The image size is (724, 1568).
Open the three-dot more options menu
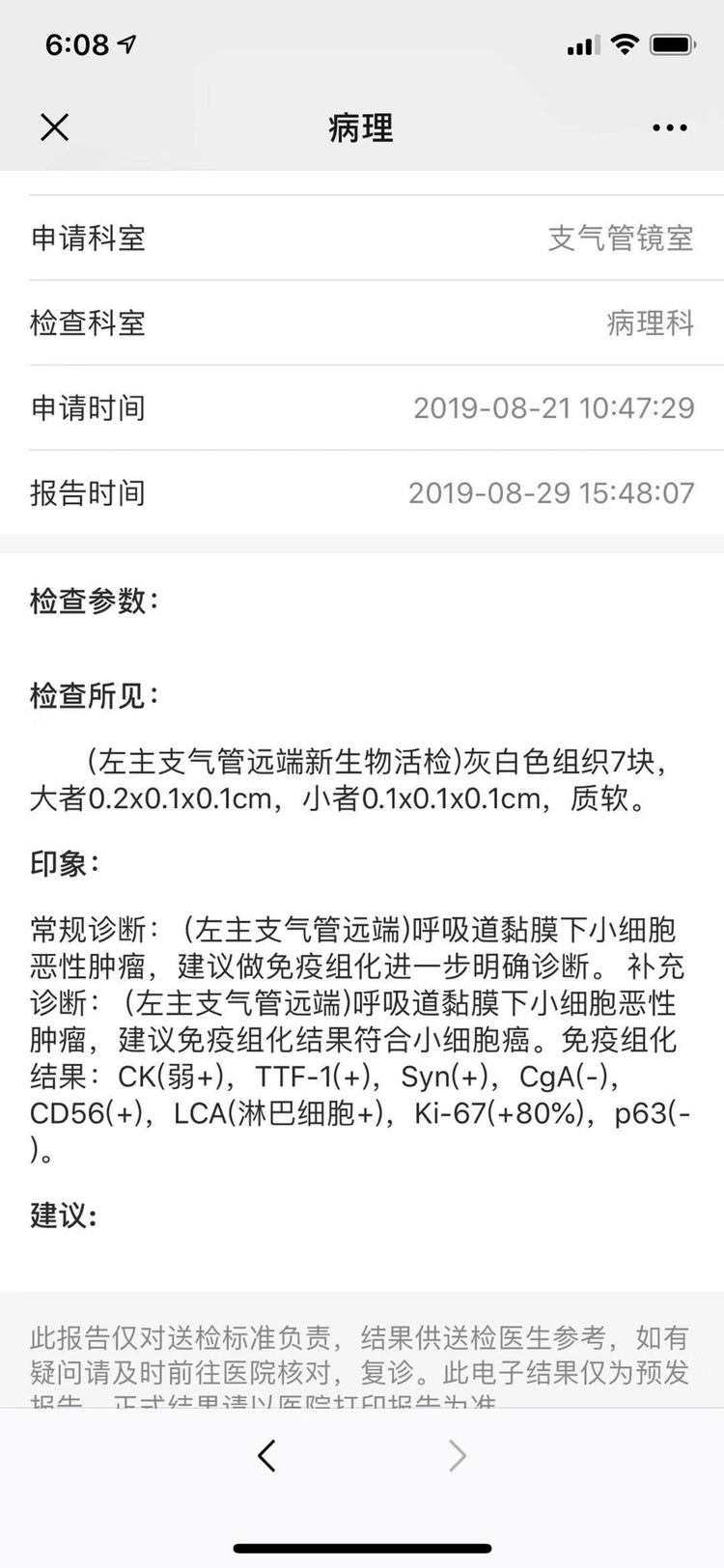coord(669,127)
